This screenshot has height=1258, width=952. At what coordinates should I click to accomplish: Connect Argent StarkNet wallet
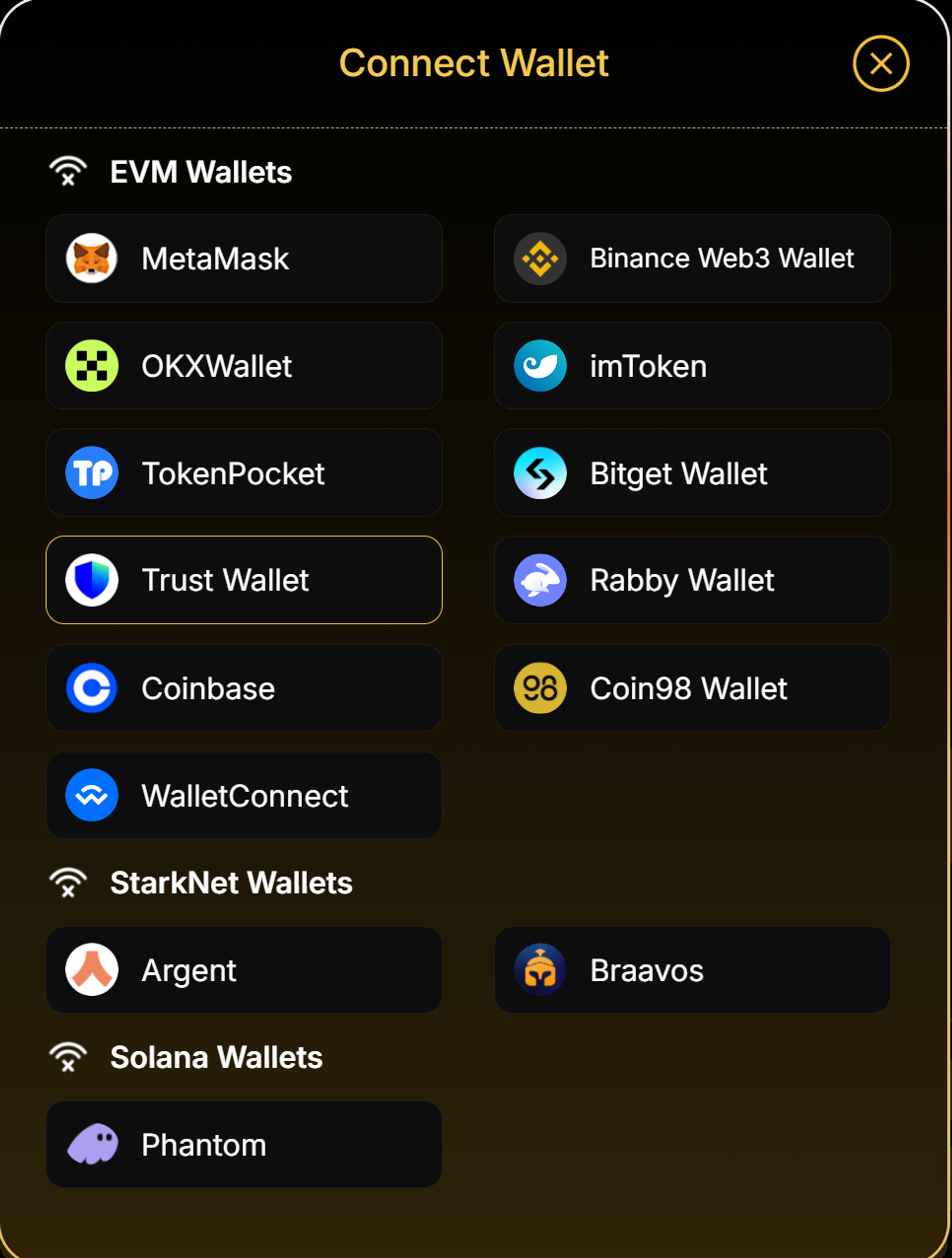pyautogui.click(x=243, y=969)
